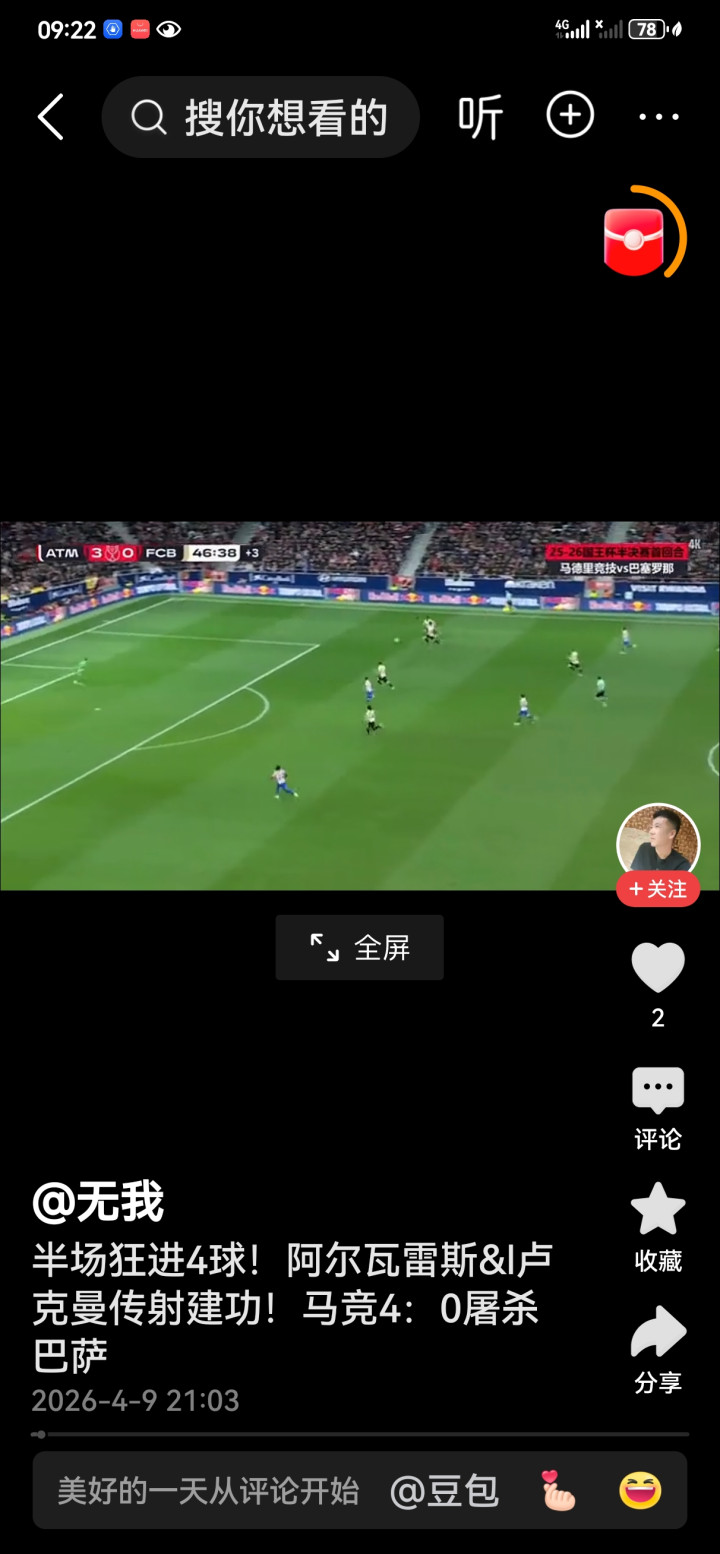
Task: Send the laughing emoji reaction
Action: click(640, 1491)
